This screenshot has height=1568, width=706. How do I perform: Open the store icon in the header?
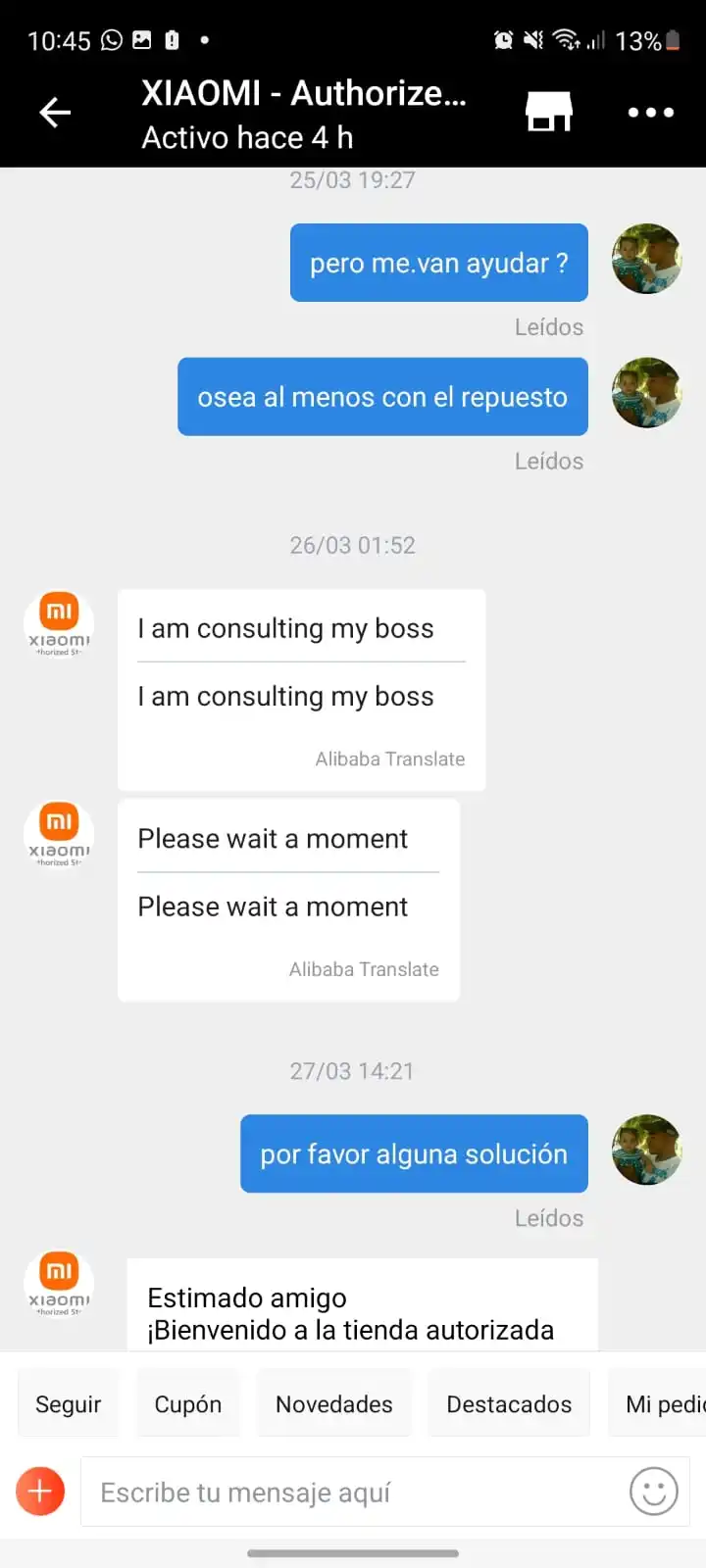pyautogui.click(x=549, y=112)
